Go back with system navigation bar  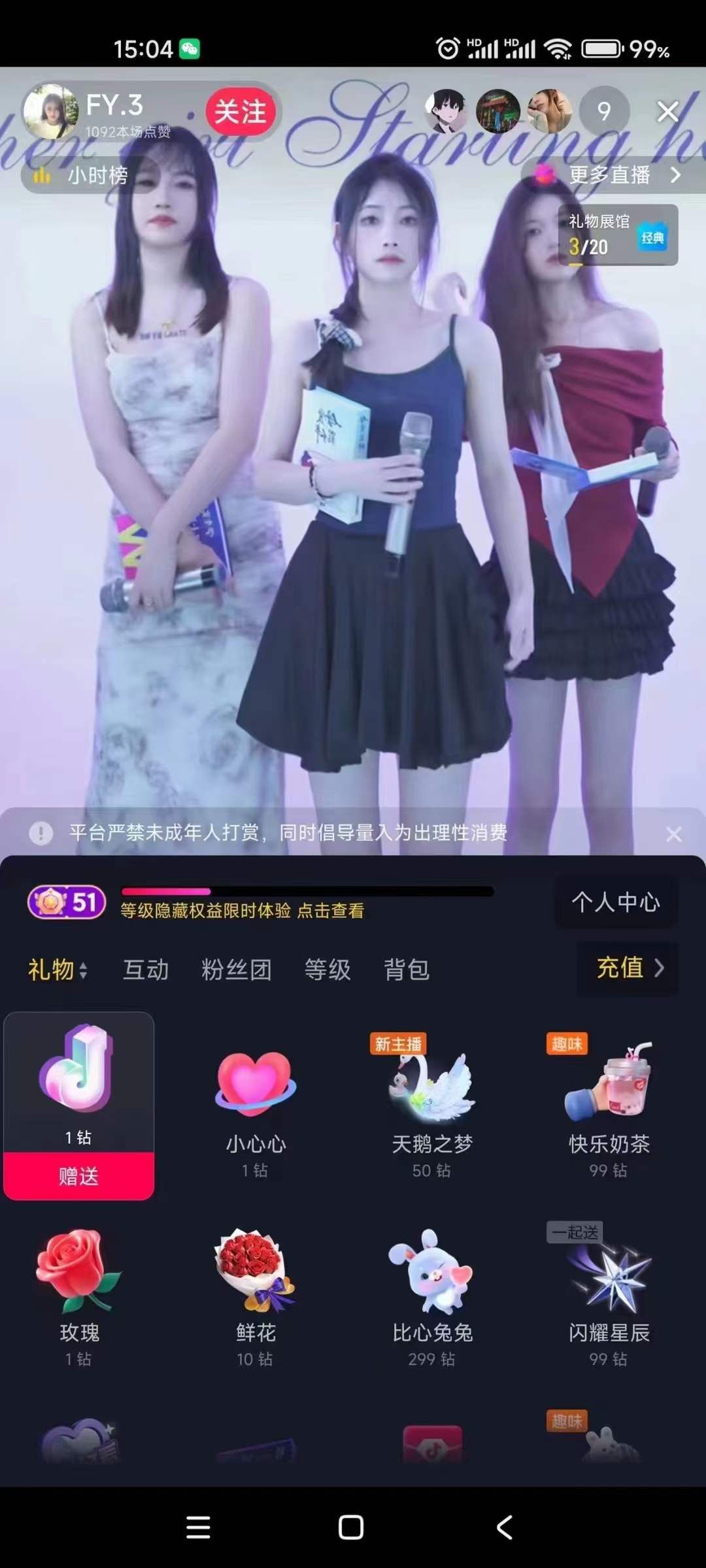(x=504, y=1527)
